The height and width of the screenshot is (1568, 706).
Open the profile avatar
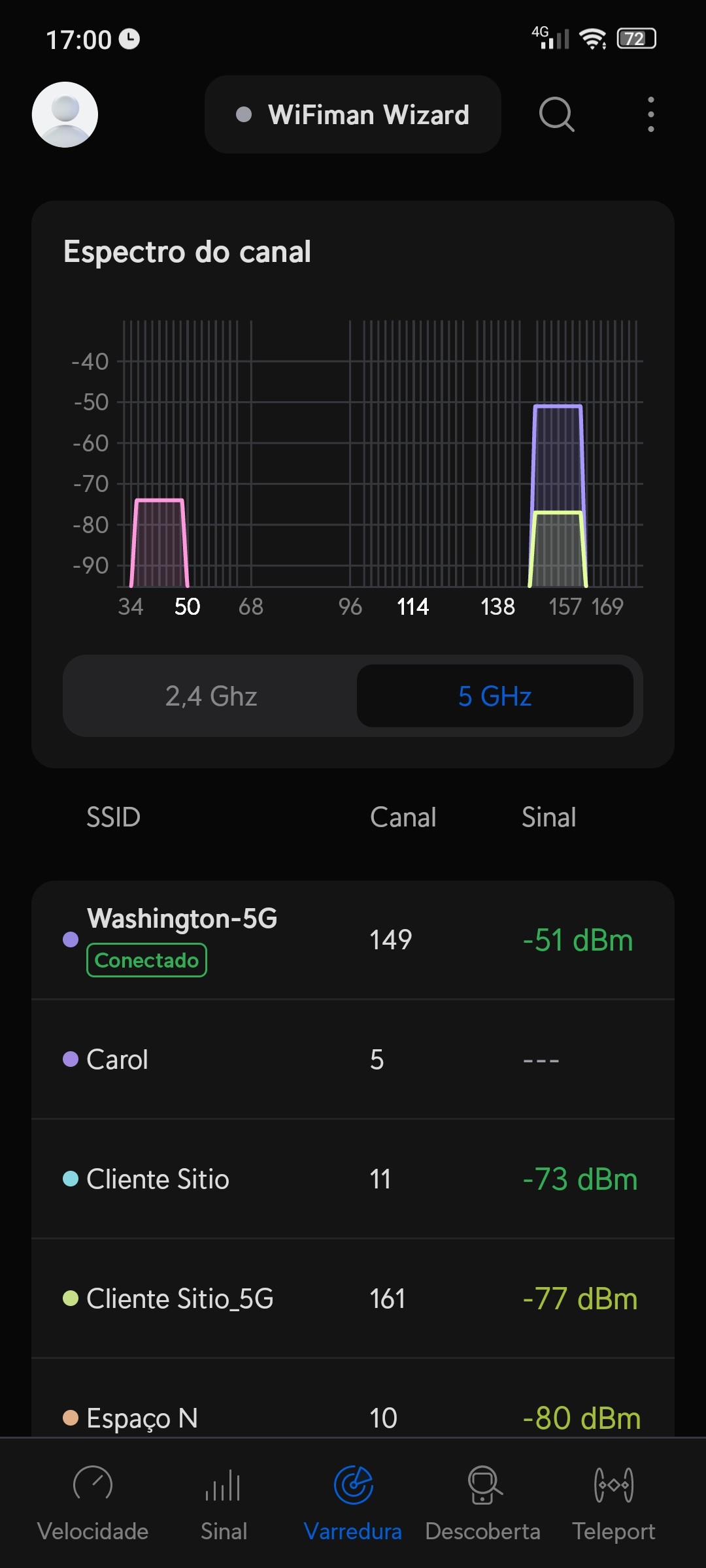pyautogui.click(x=65, y=114)
